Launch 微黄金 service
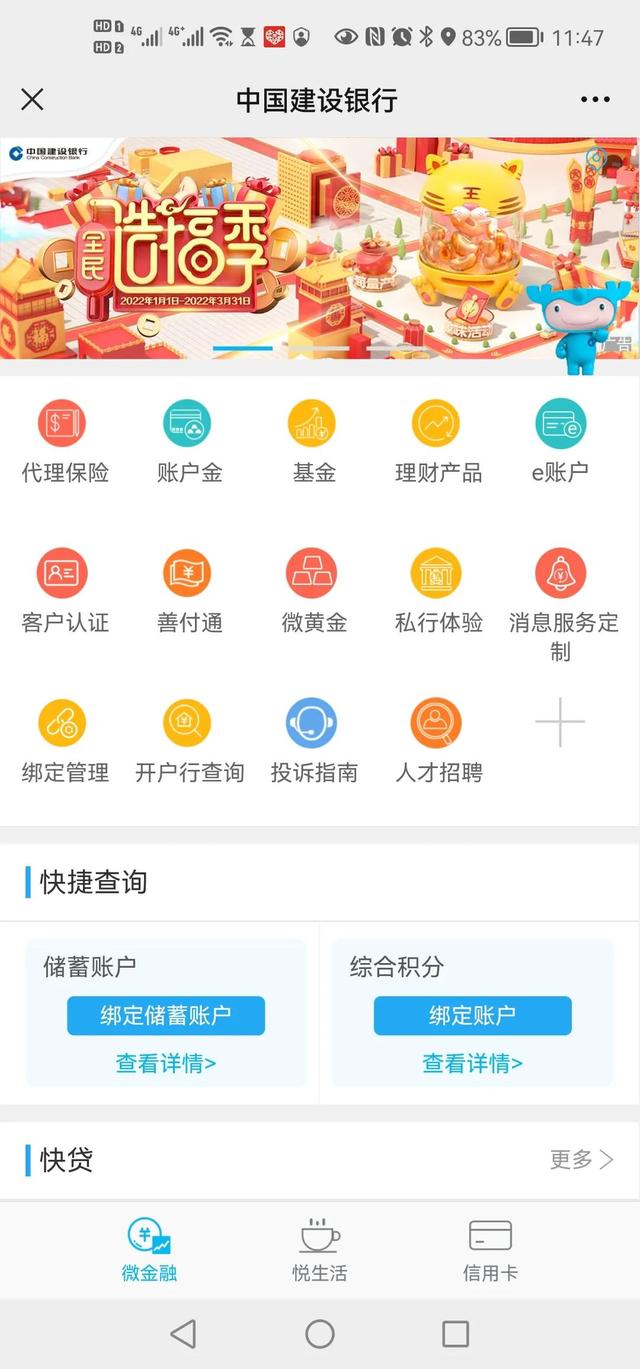Image resolution: width=640 pixels, height=1369 pixels. pos(314,591)
